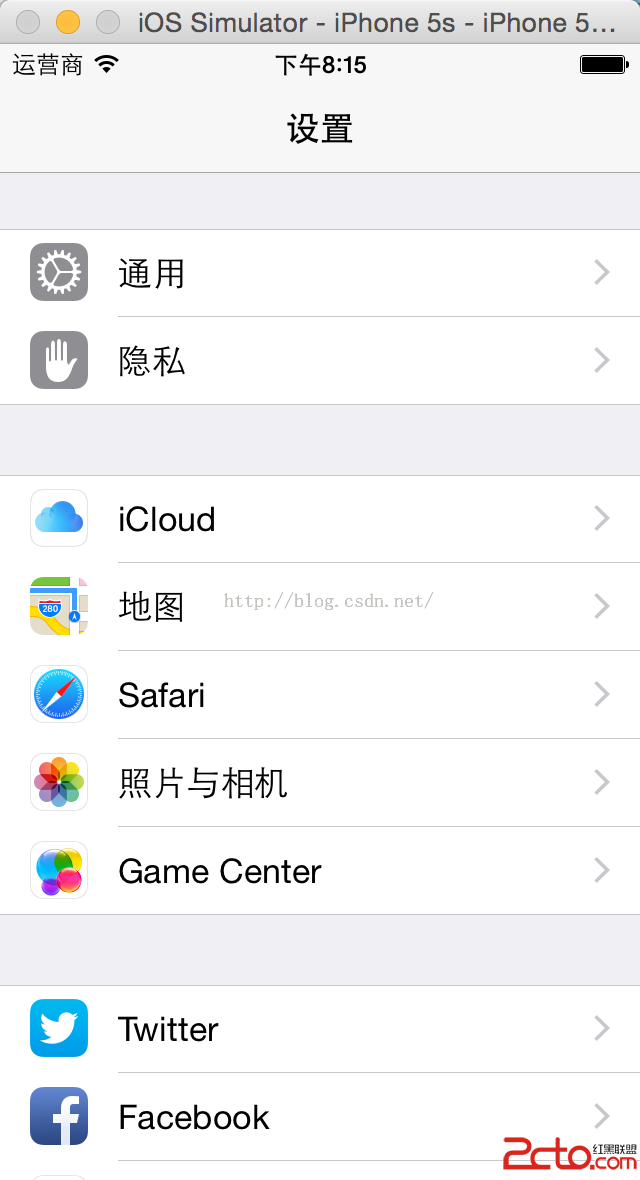Open iCloud settings
This screenshot has width=640, height=1180.
click(320, 519)
